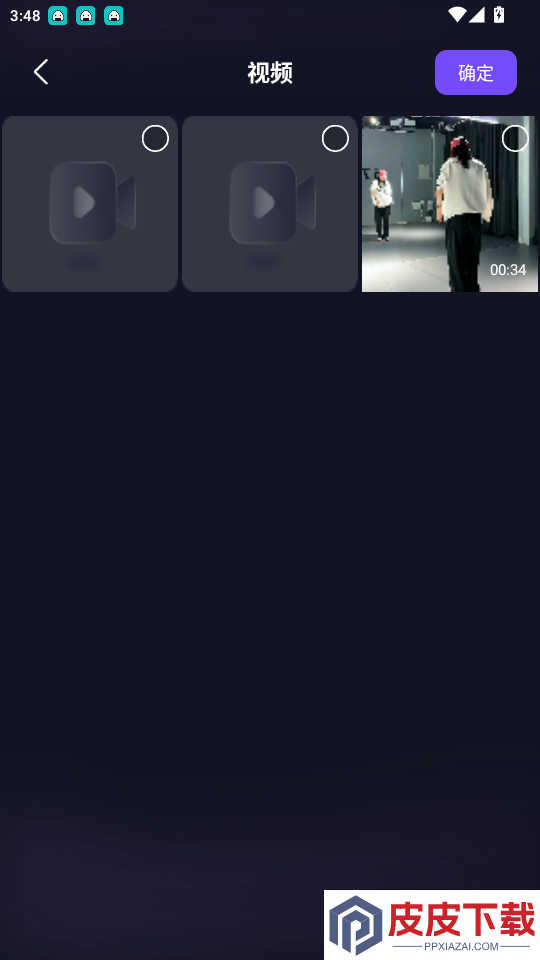Screen dimensions: 540x960
Task: Confirm selection with the 确定 button
Action: pyautogui.click(x=476, y=72)
